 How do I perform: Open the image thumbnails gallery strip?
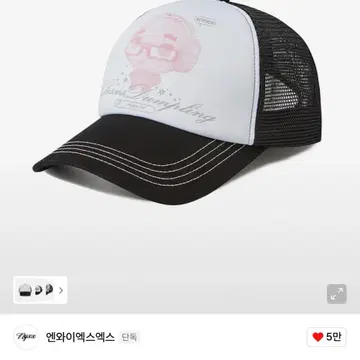click(40, 290)
